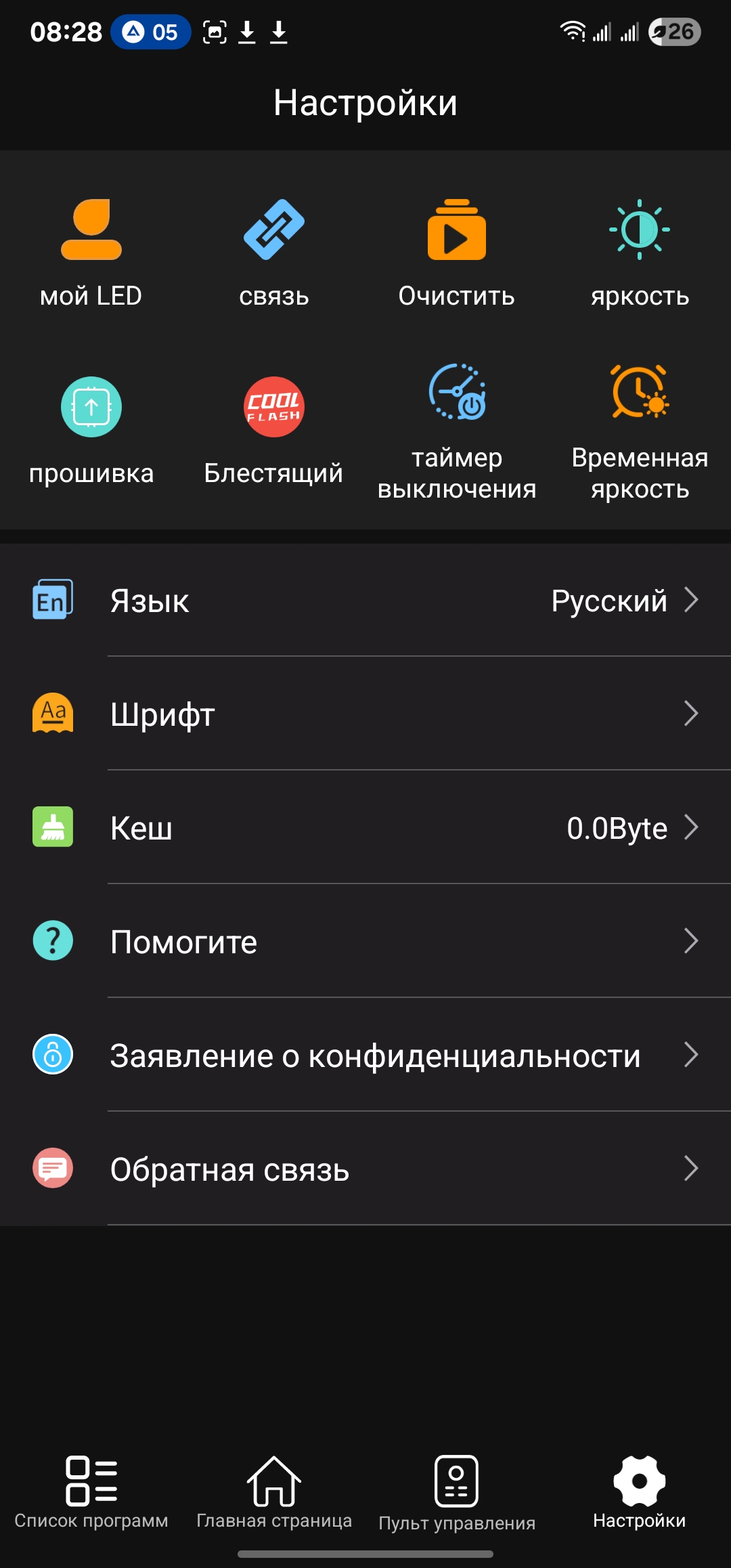The height and width of the screenshot is (1568, 731).
Task: Open the Язык language row
Action: [365, 600]
